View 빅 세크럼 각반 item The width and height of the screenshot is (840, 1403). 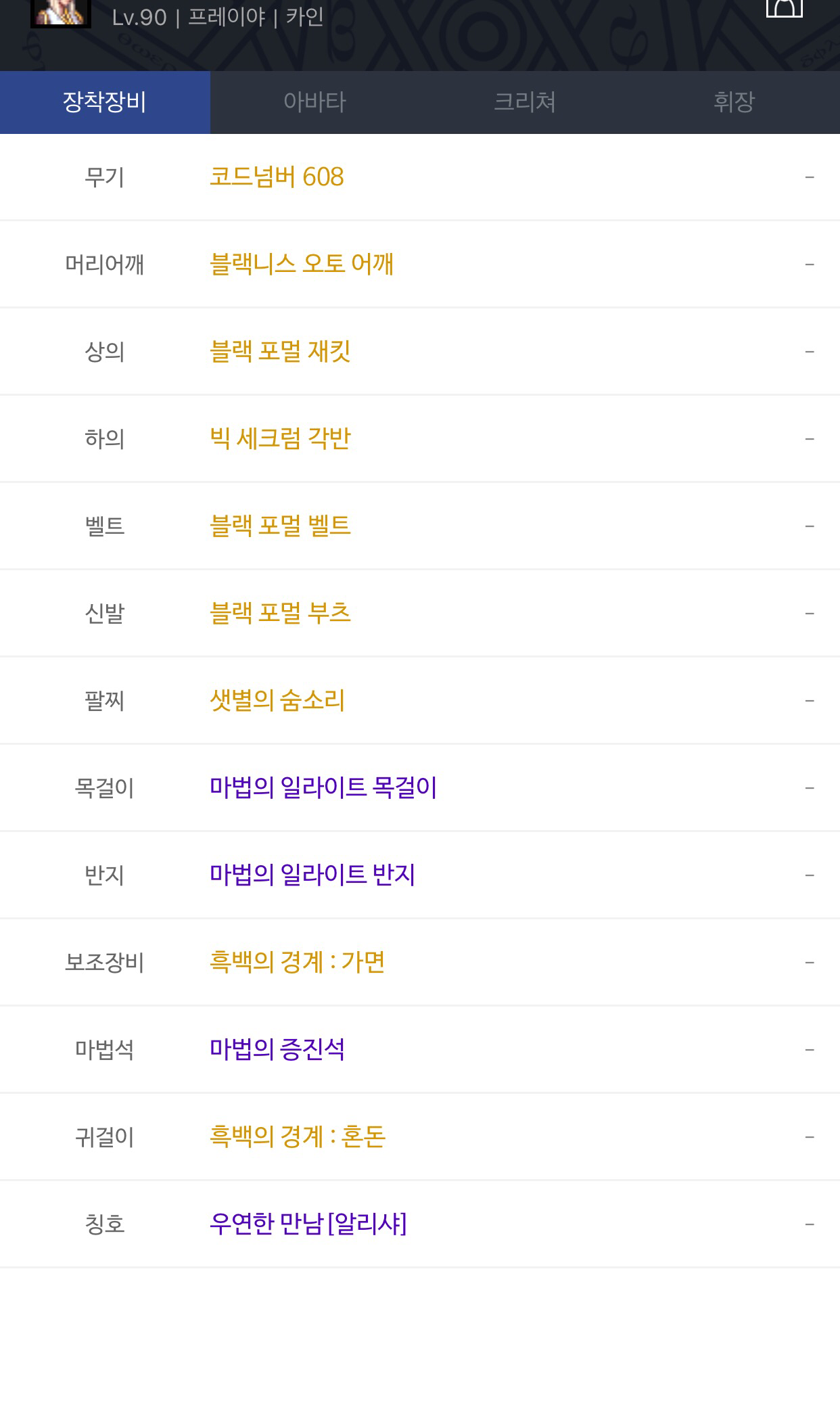click(280, 438)
